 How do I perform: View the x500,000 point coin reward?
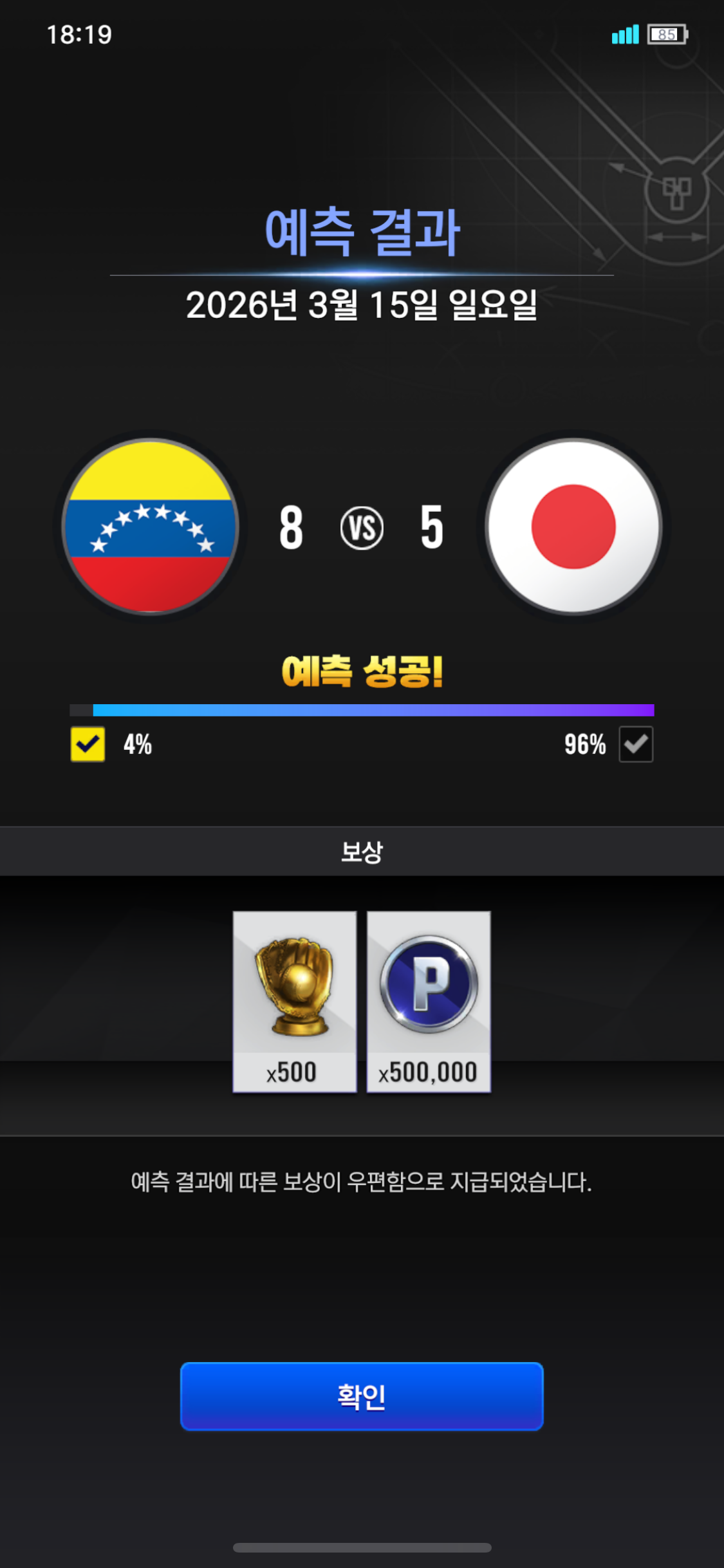click(429, 1000)
